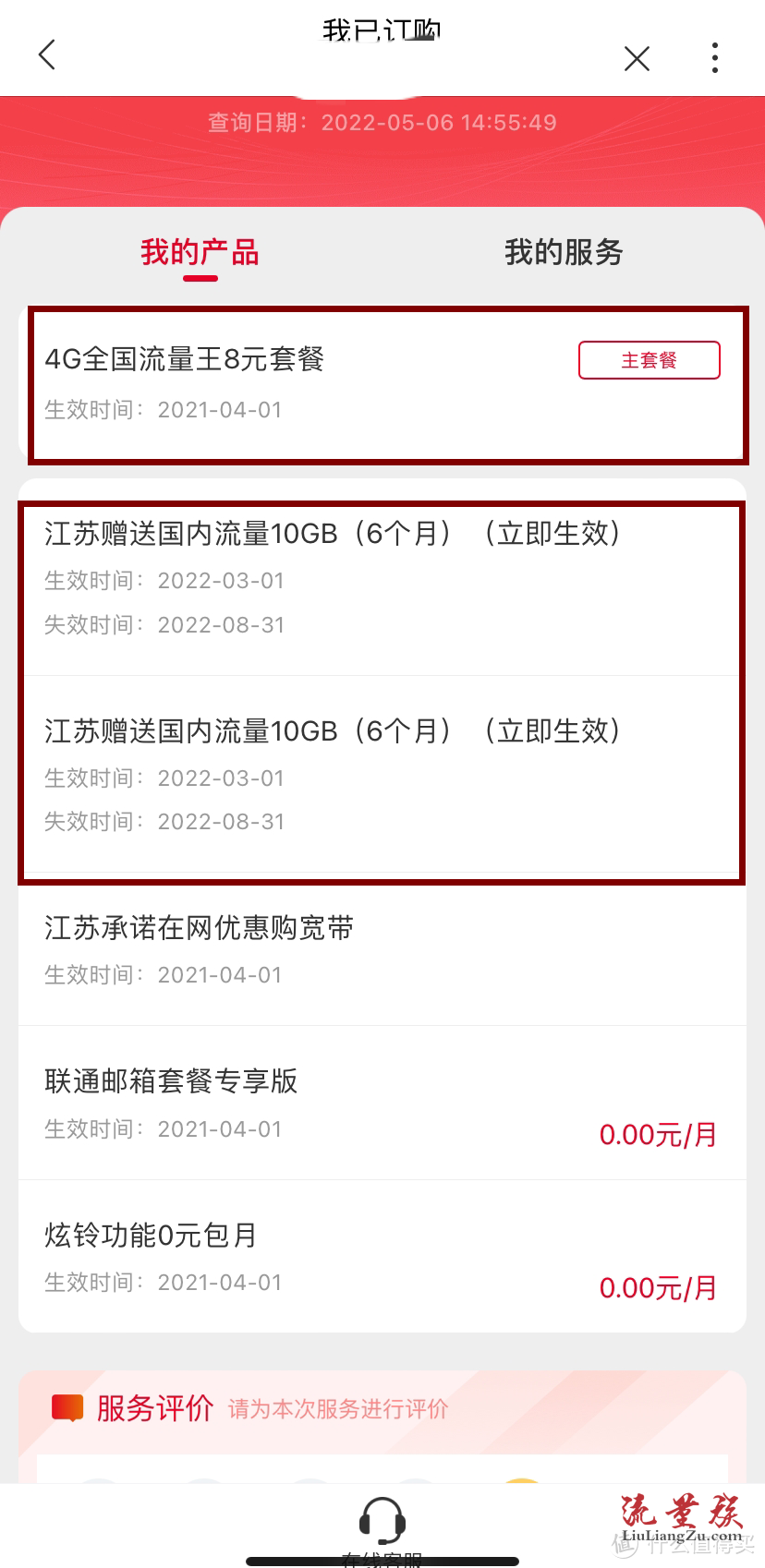
Task: Open the three-dot overflow menu
Action: [x=715, y=57]
